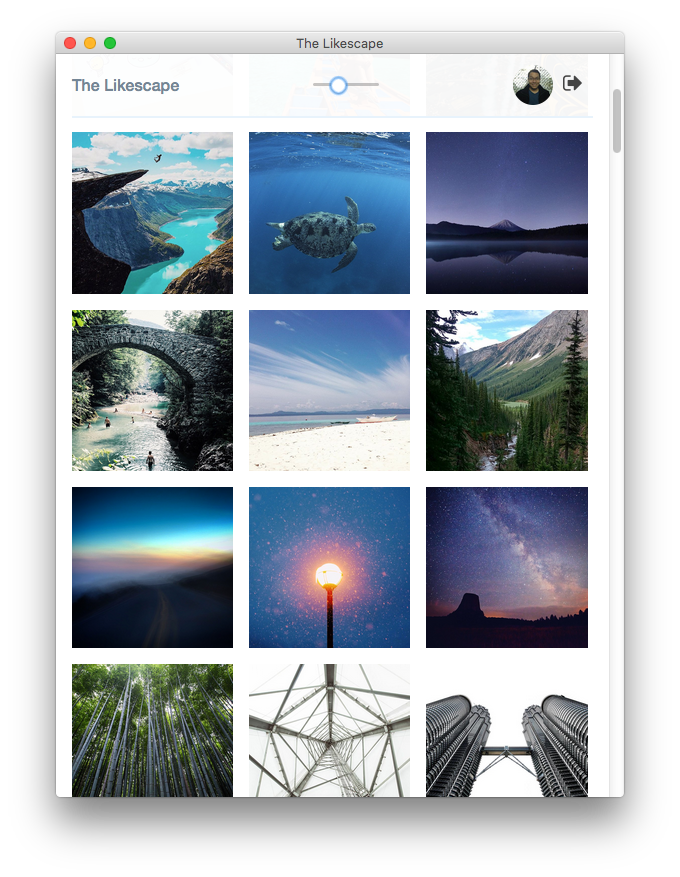The height and width of the screenshot is (877, 680).
Task: View the glowing street lamp photo
Action: 329,567
